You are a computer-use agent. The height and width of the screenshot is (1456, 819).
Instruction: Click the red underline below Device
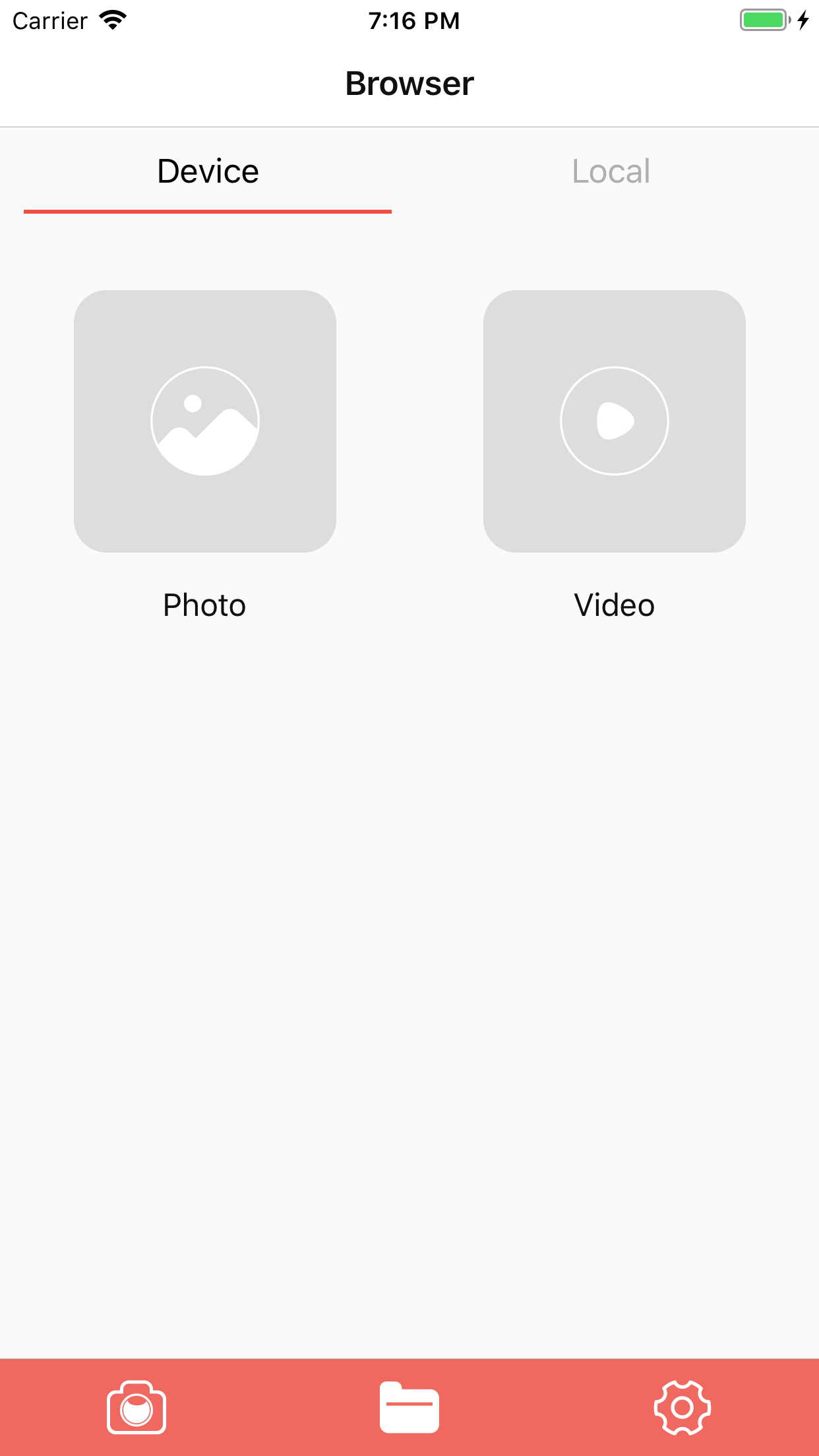(x=206, y=212)
